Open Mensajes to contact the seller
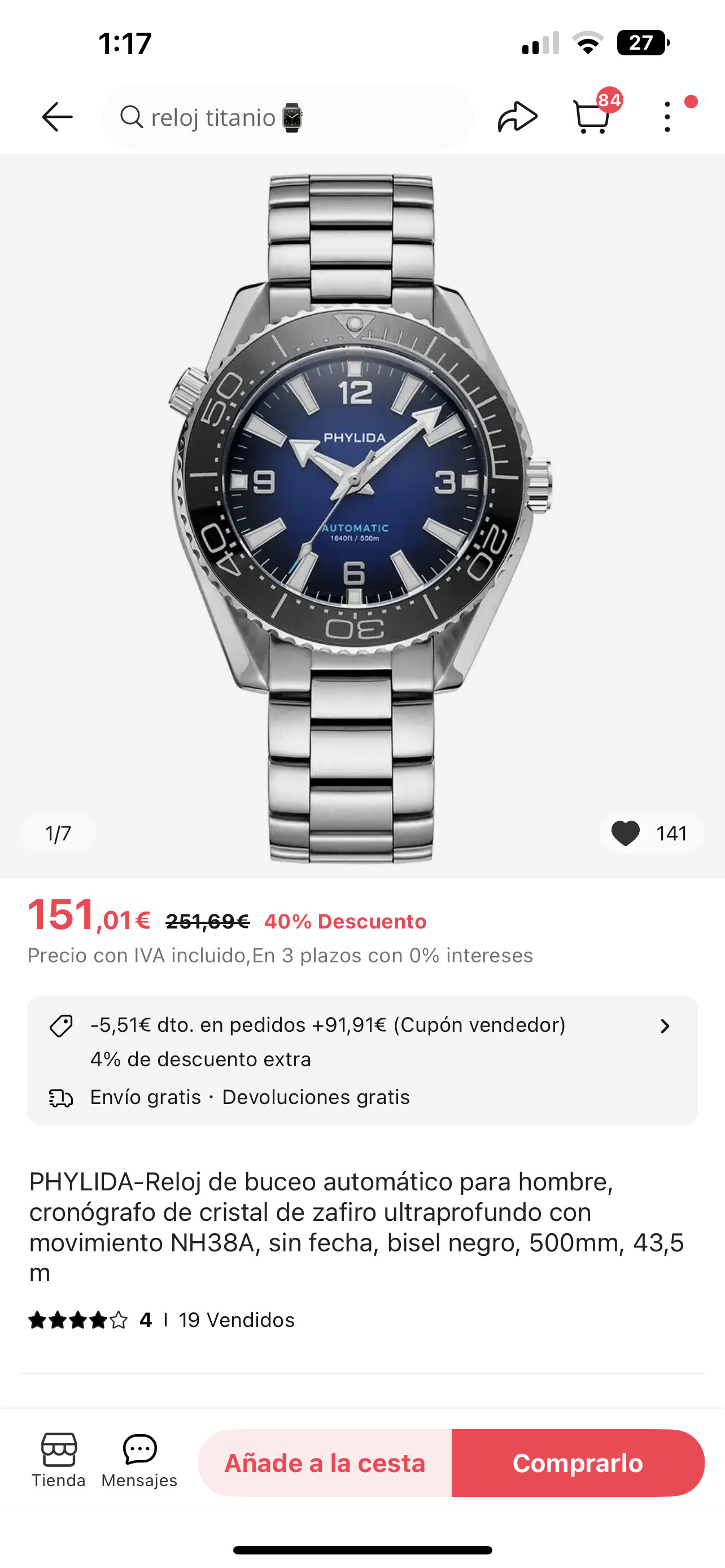The height and width of the screenshot is (1568, 725). click(139, 1461)
